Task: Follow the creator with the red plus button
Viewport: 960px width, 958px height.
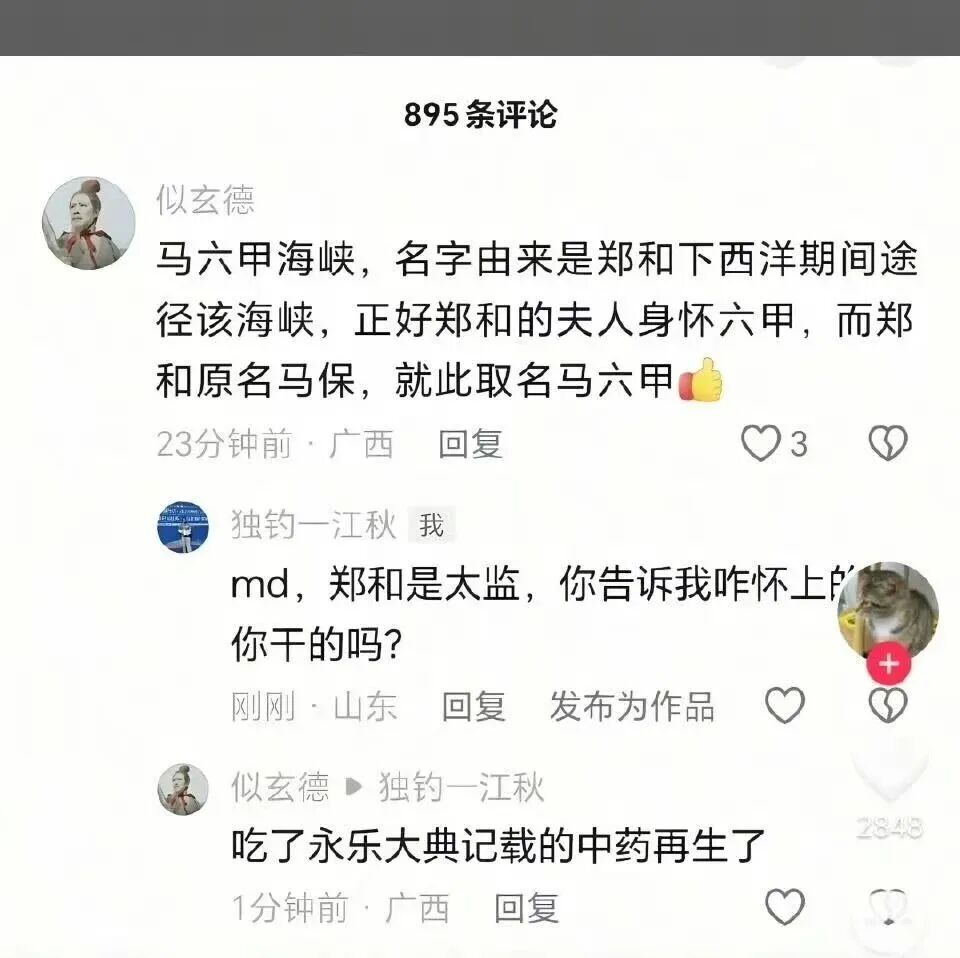Action: click(x=888, y=663)
